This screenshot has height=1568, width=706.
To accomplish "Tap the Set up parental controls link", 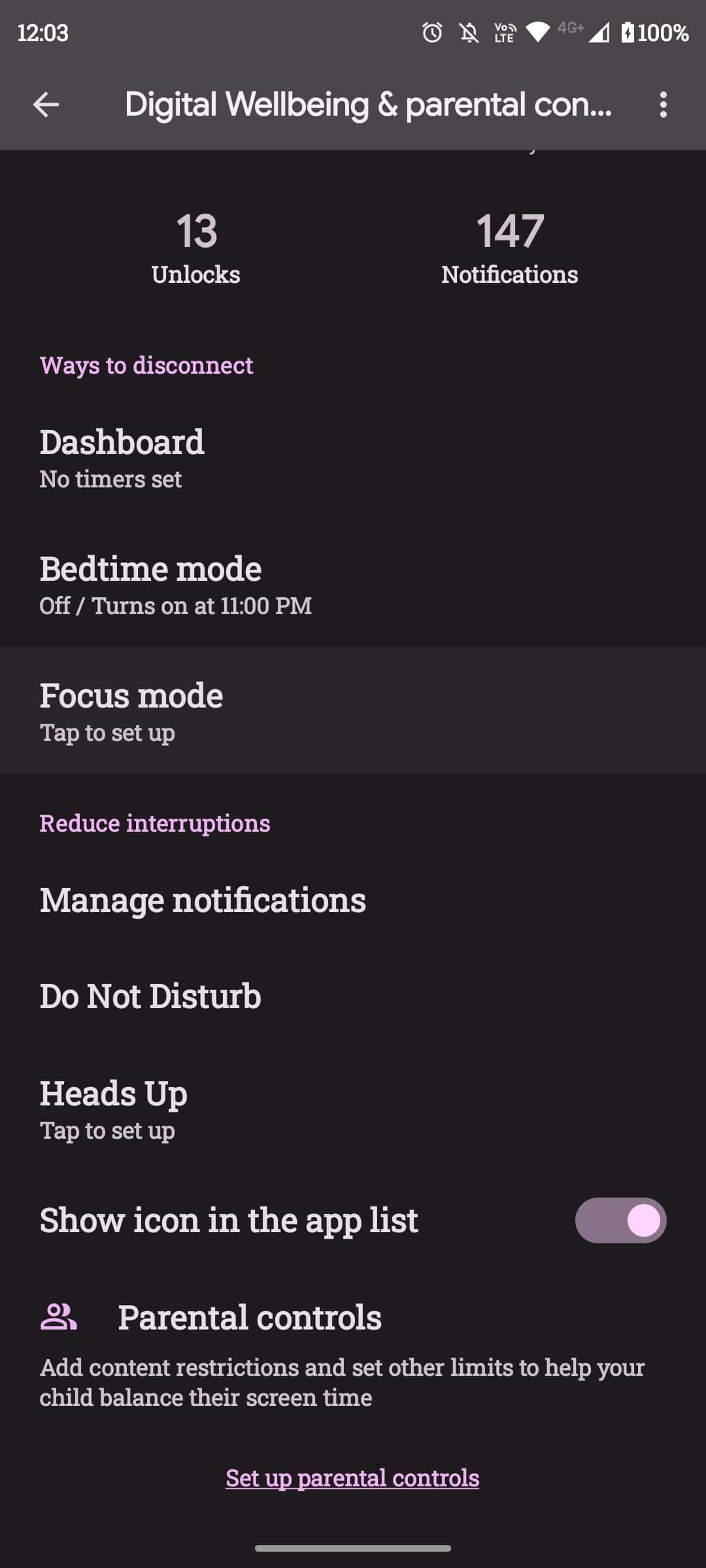I will tap(352, 1478).
